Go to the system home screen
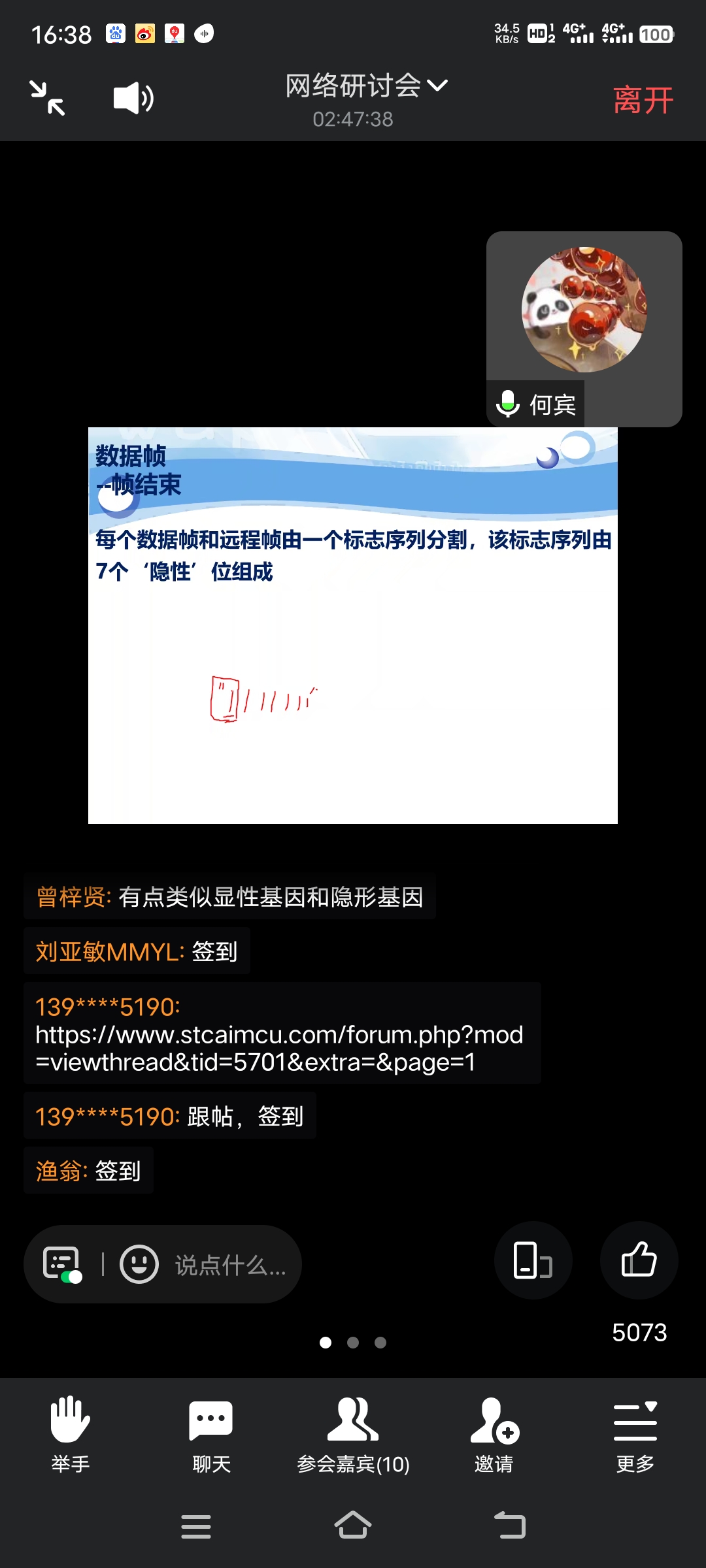Viewport: 706px width, 1568px height. (353, 1526)
